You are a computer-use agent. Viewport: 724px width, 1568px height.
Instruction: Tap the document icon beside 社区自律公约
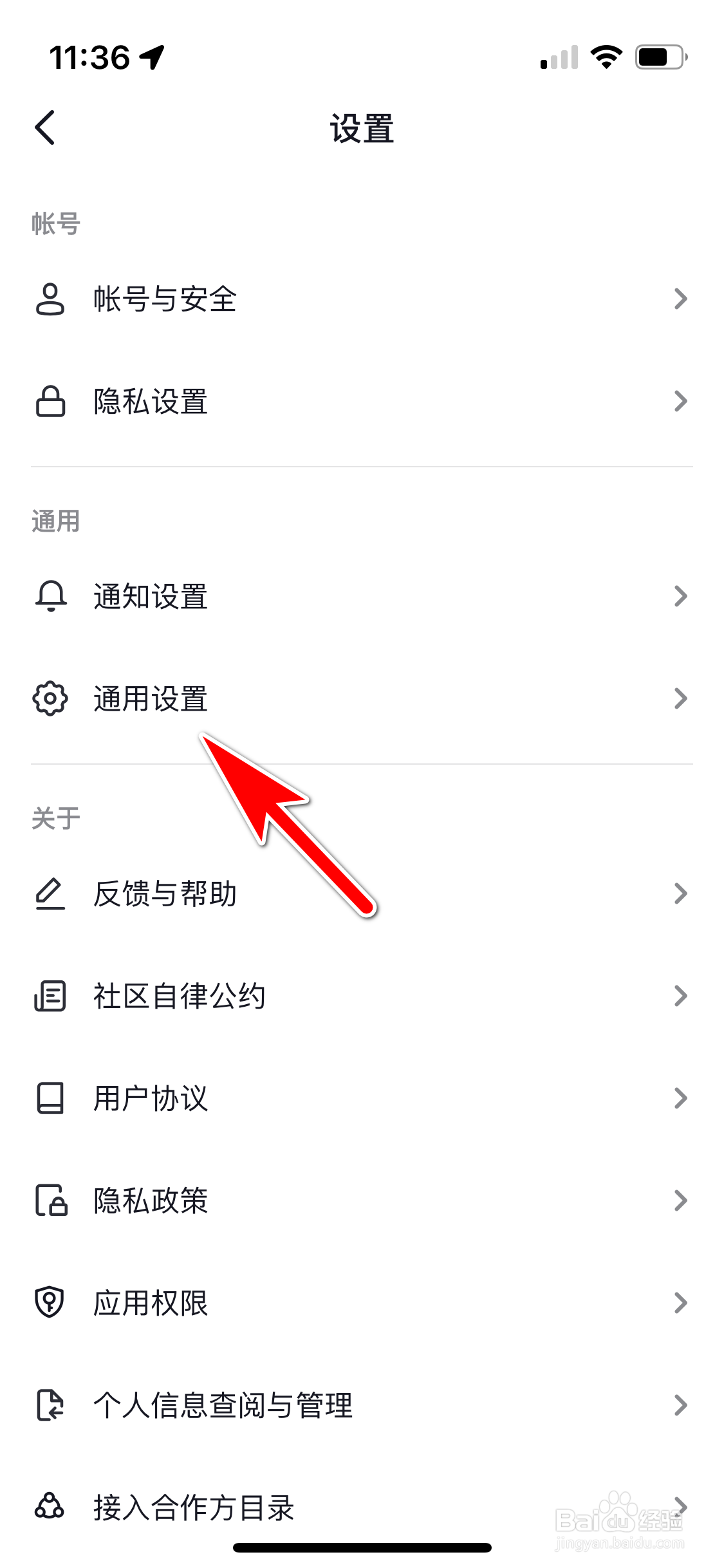tap(51, 996)
